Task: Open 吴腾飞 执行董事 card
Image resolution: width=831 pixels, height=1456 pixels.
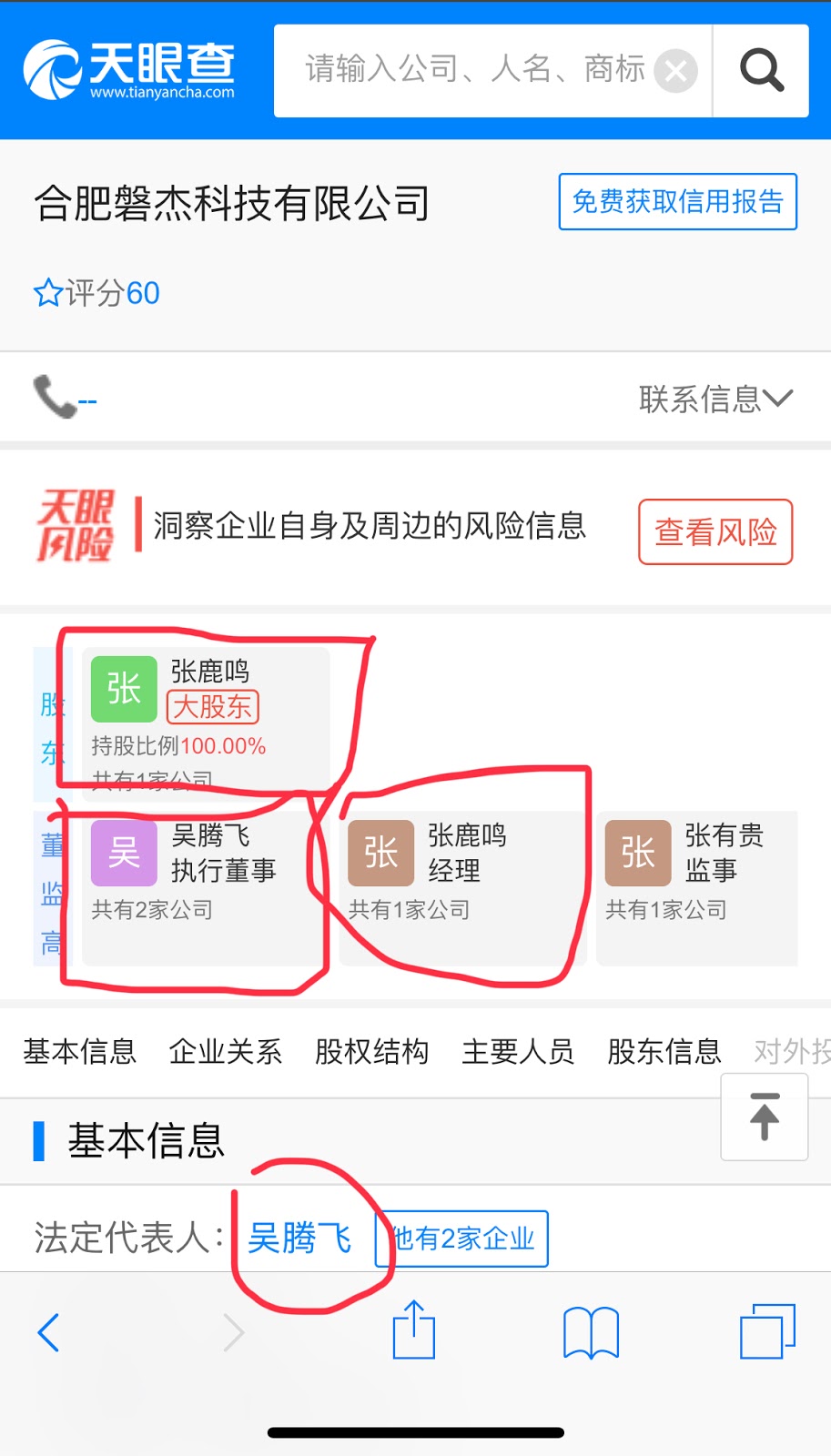Action: point(206,888)
